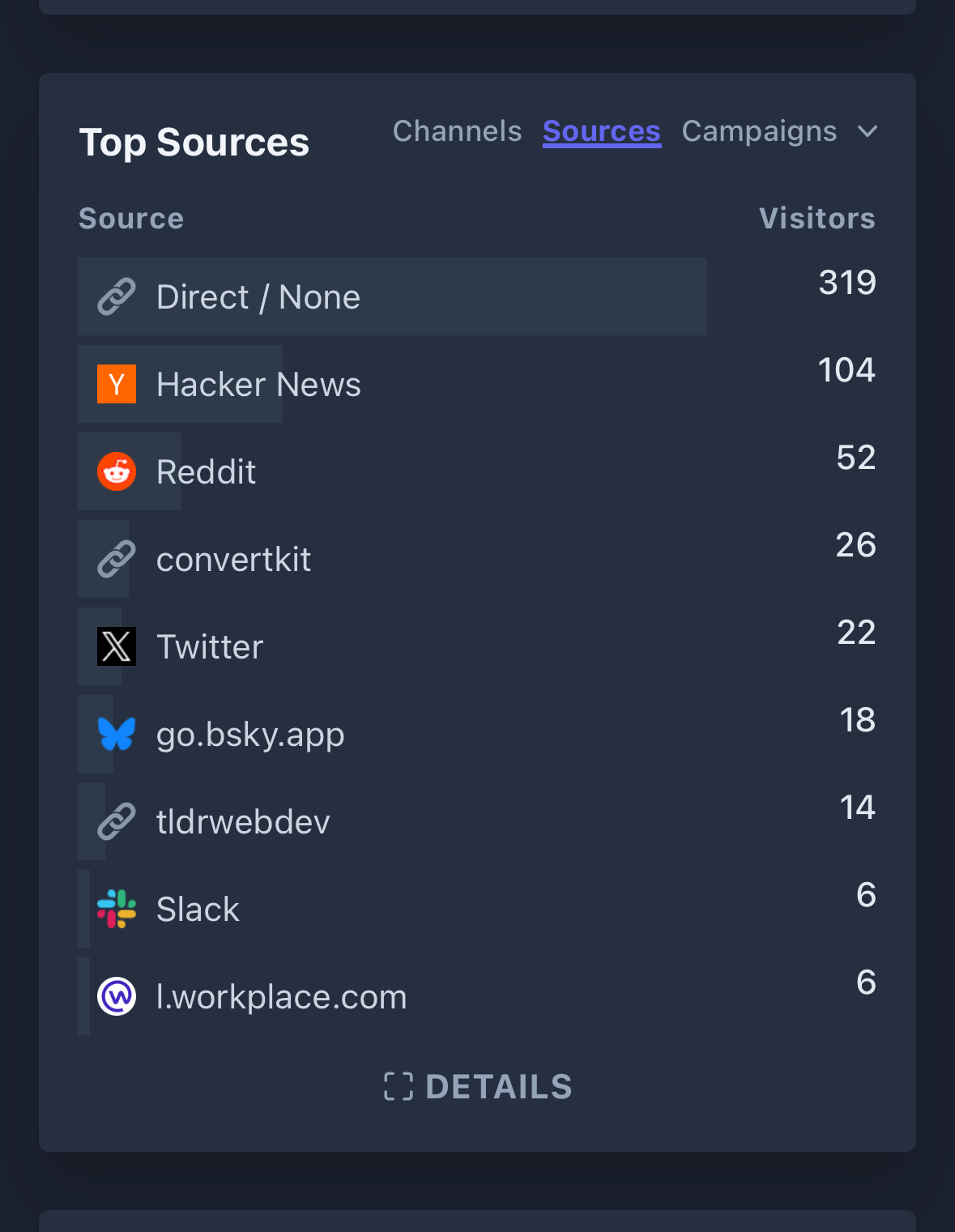
Task: Switch to the Channels tab
Action: tap(457, 131)
